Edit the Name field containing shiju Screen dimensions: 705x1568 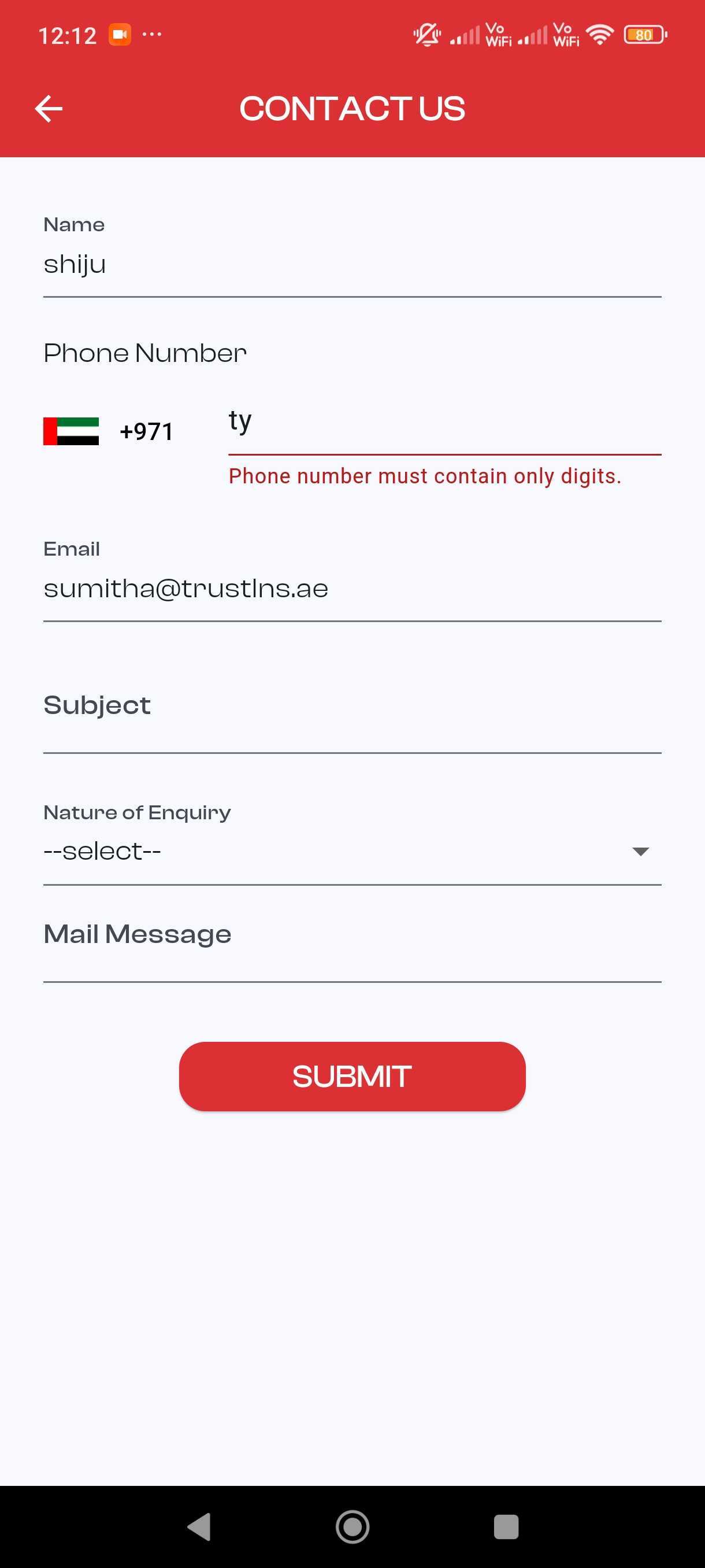pyautogui.click(x=351, y=265)
